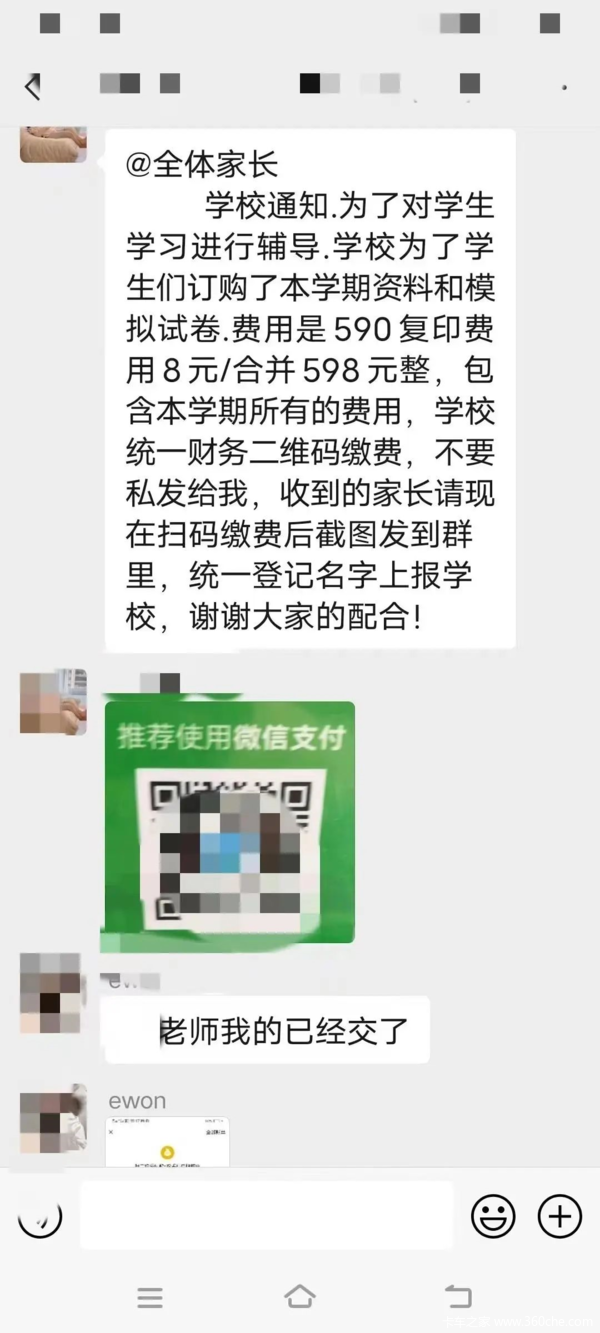Open the plus attachment menu
This screenshot has height=1333, width=600.
559,1216
